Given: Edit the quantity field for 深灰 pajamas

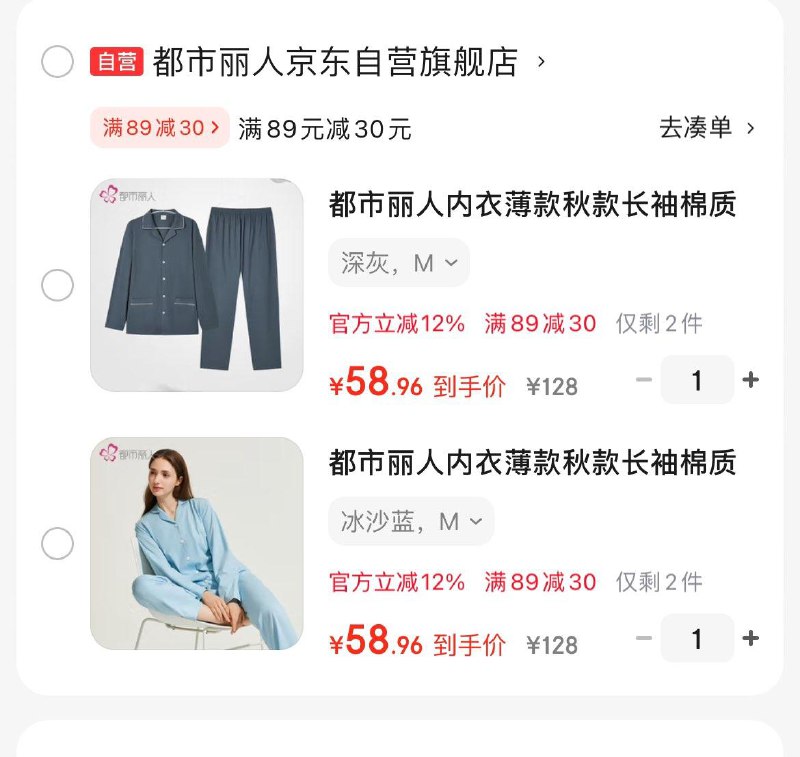Looking at the screenshot, I should [x=697, y=380].
